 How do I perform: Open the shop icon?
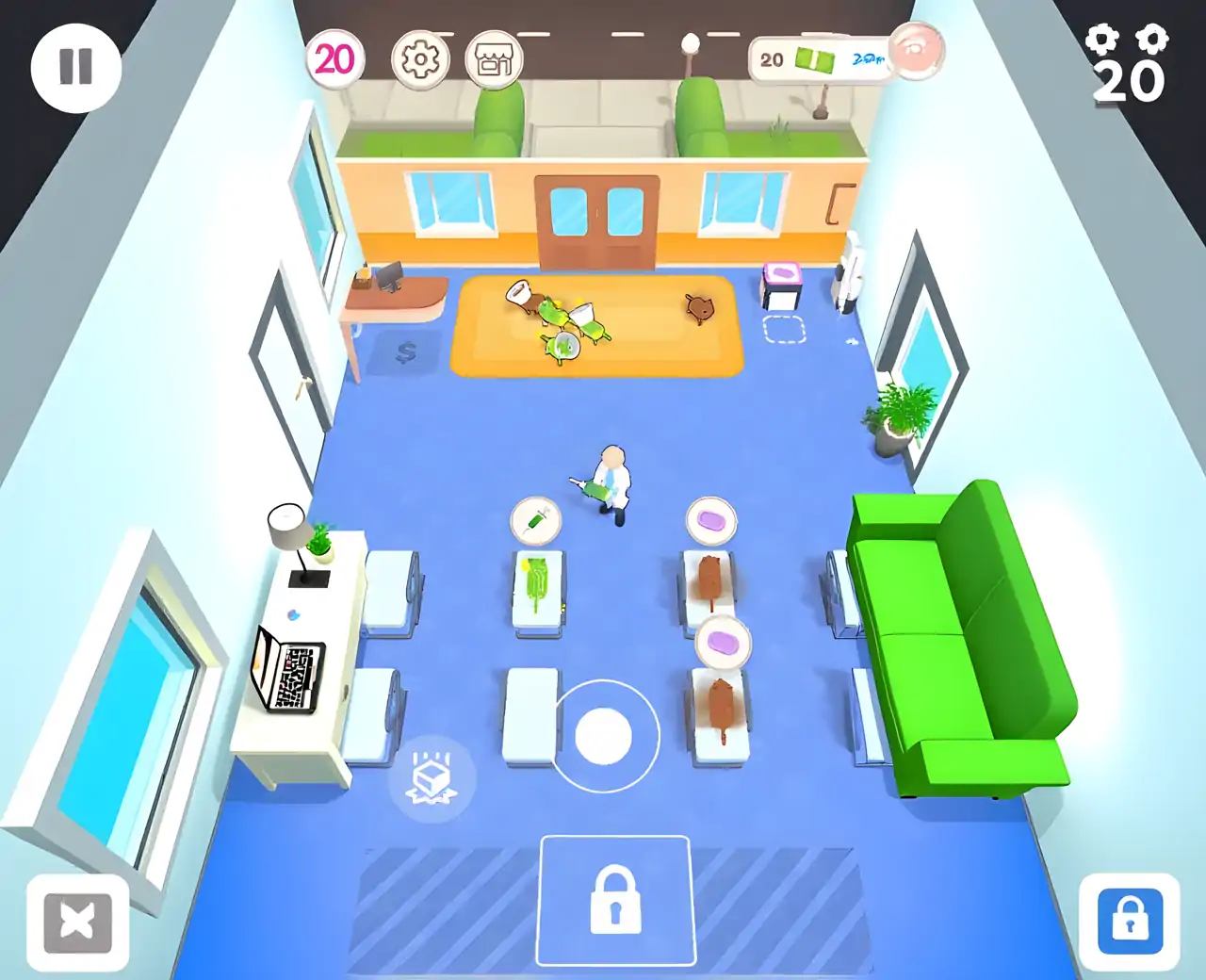pyautogui.click(x=494, y=60)
